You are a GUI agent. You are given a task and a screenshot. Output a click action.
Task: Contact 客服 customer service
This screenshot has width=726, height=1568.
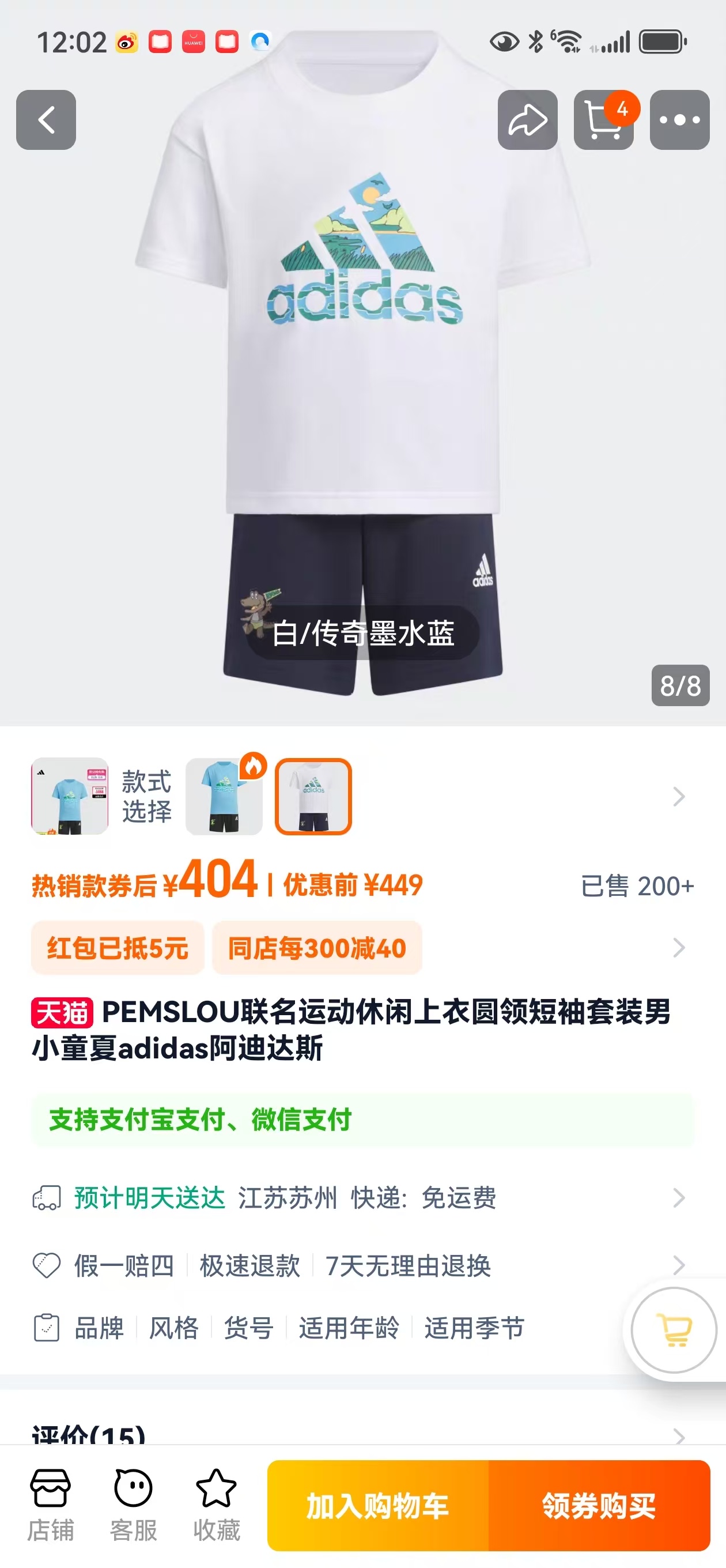[133, 1505]
